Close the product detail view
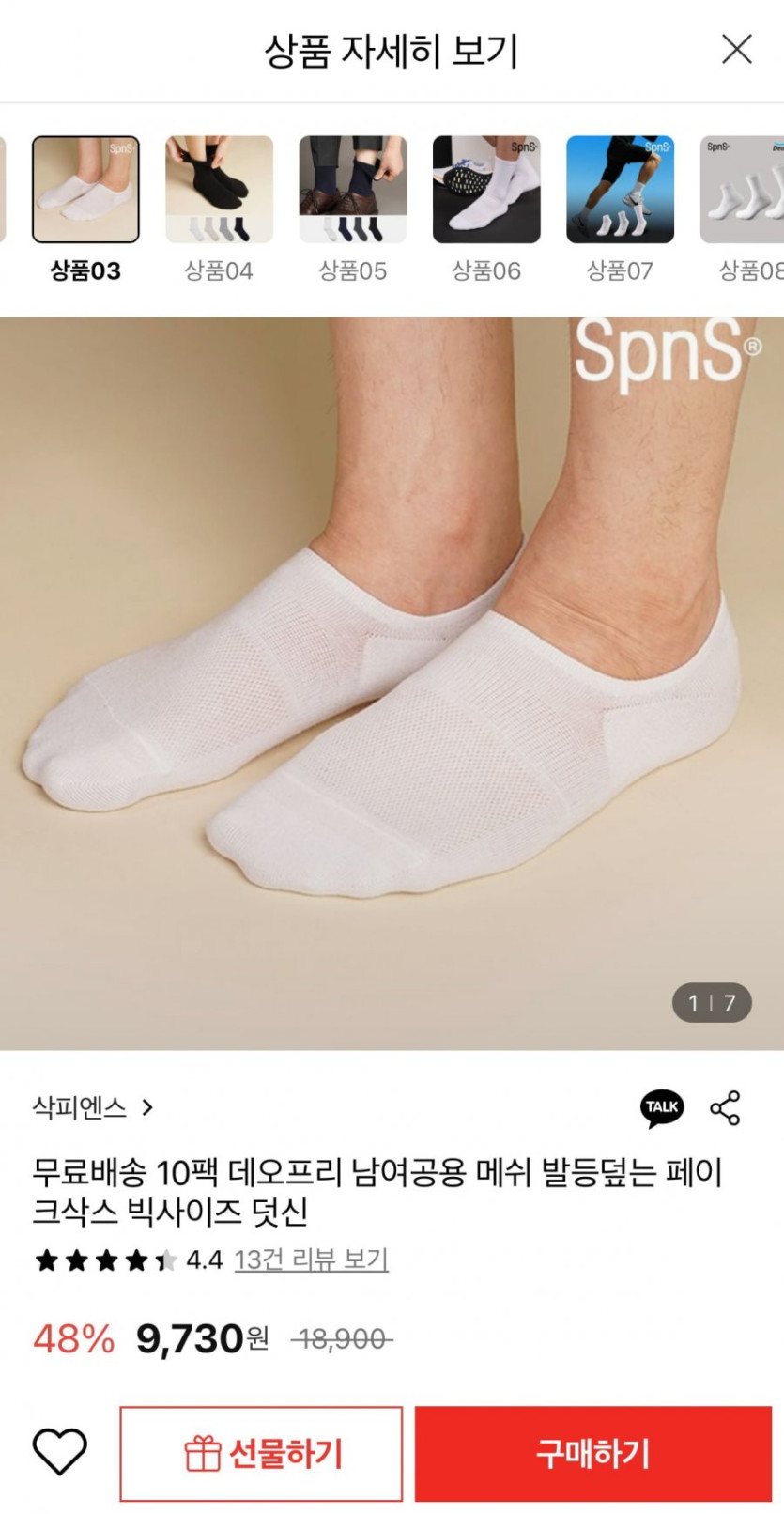Image resolution: width=784 pixels, height=1514 pixels. pyautogui.click(x=737, y=49)
